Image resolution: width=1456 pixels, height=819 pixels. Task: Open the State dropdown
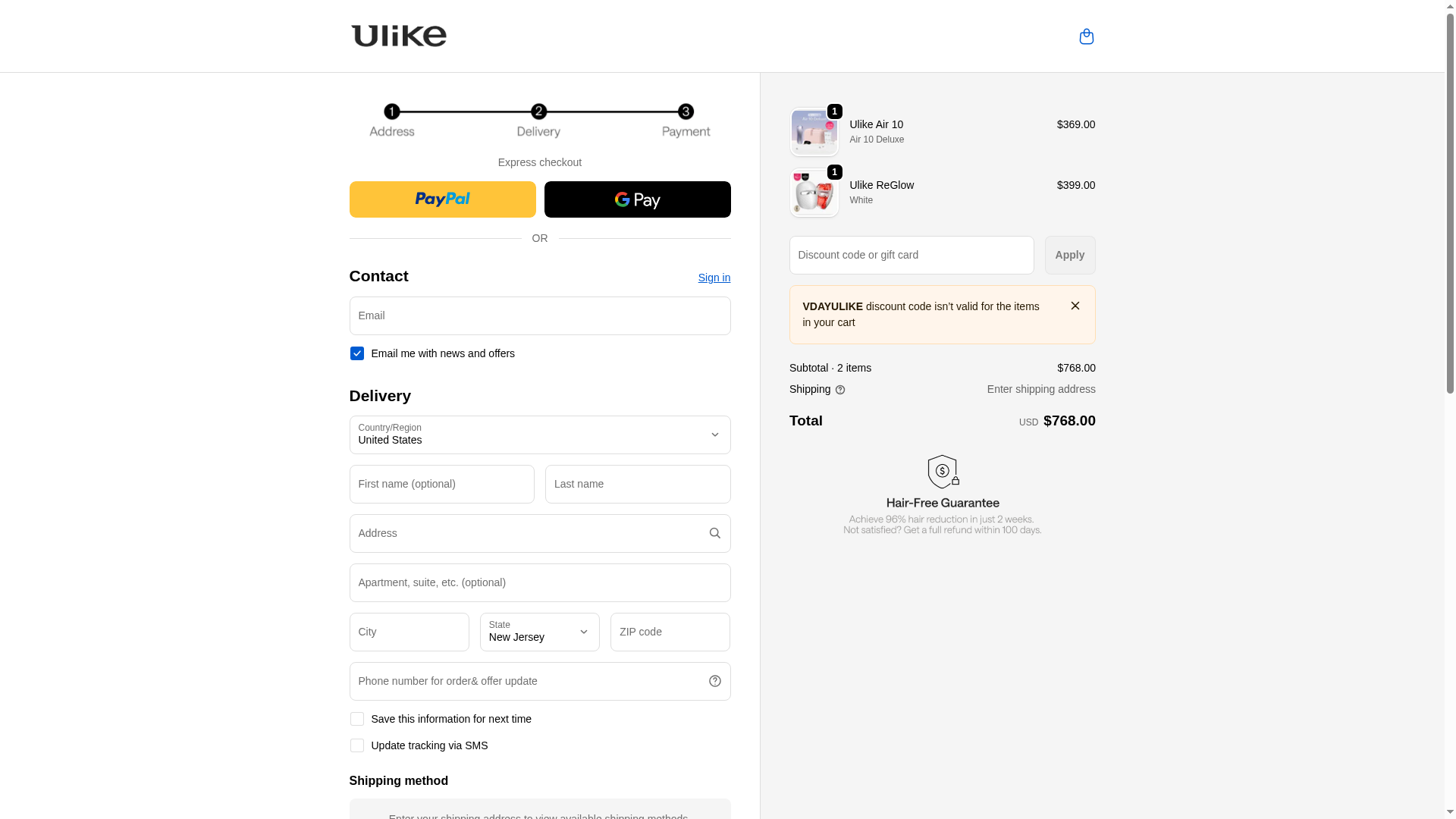(x=539, y=632)
